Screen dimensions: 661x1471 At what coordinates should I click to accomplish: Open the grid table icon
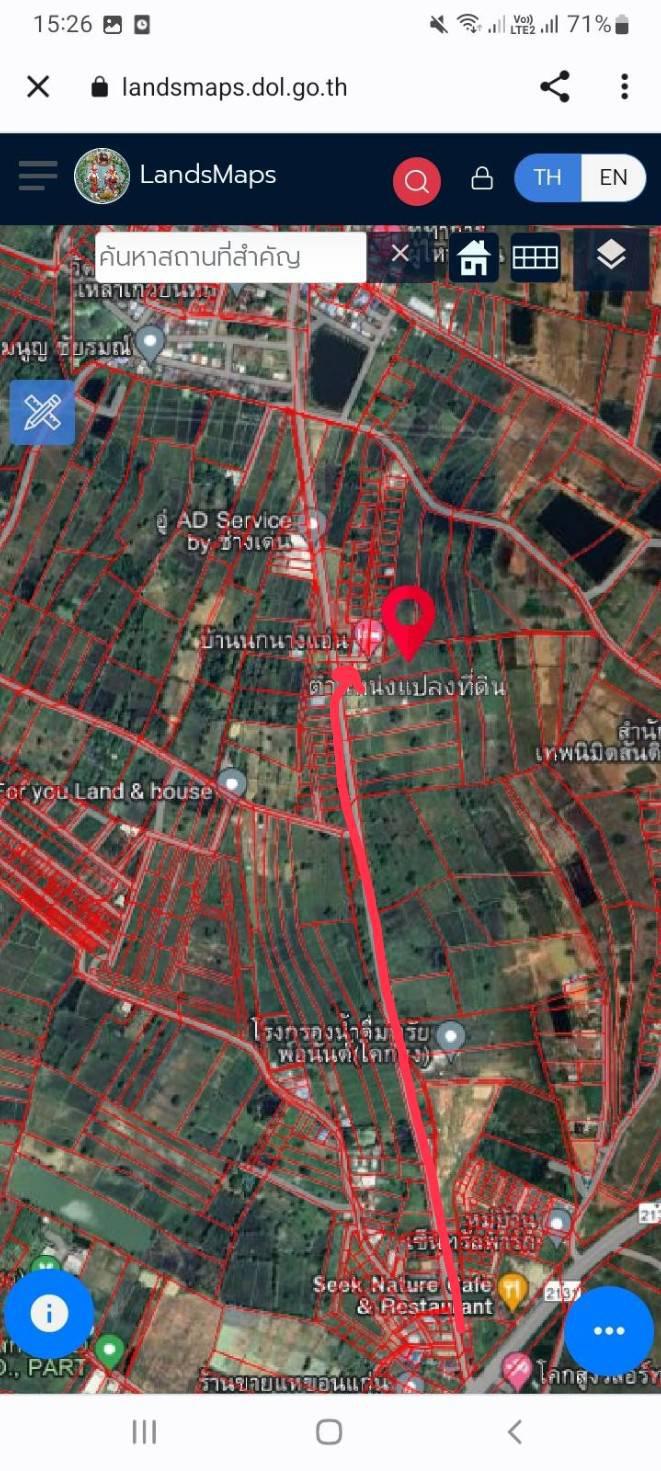tap(535, 257)
